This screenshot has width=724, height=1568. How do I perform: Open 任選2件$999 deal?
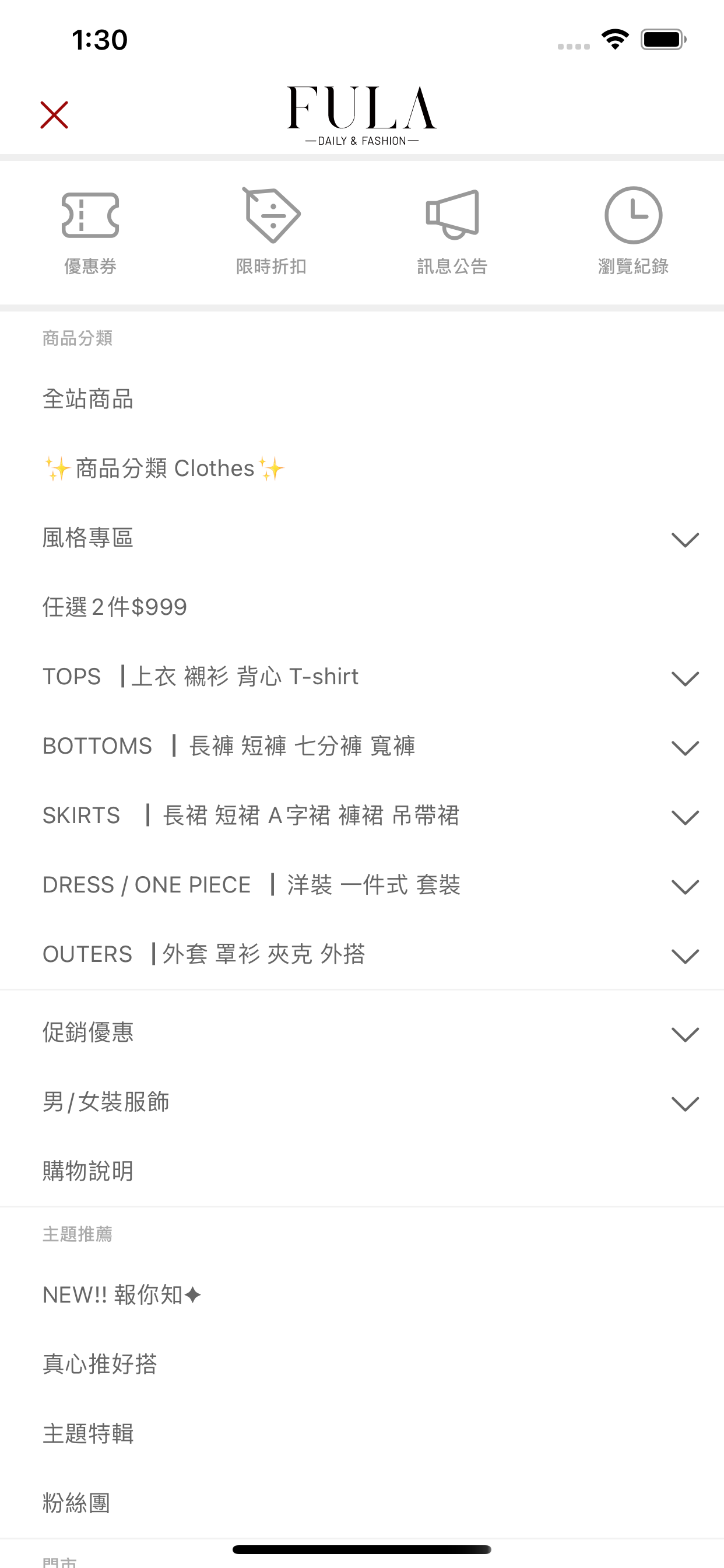click(x=362, y=607)
